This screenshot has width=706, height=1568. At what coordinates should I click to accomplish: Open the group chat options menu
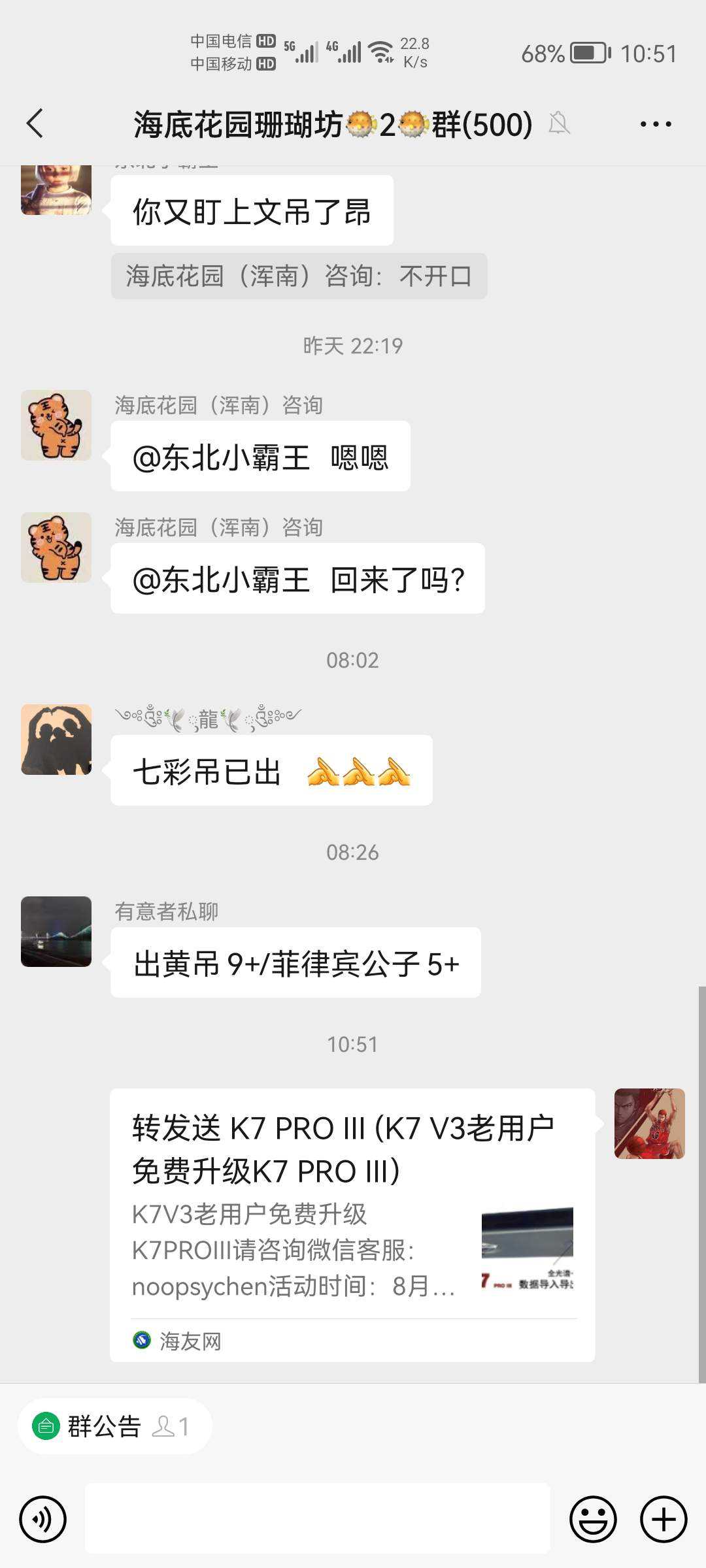tap(655, 123)
